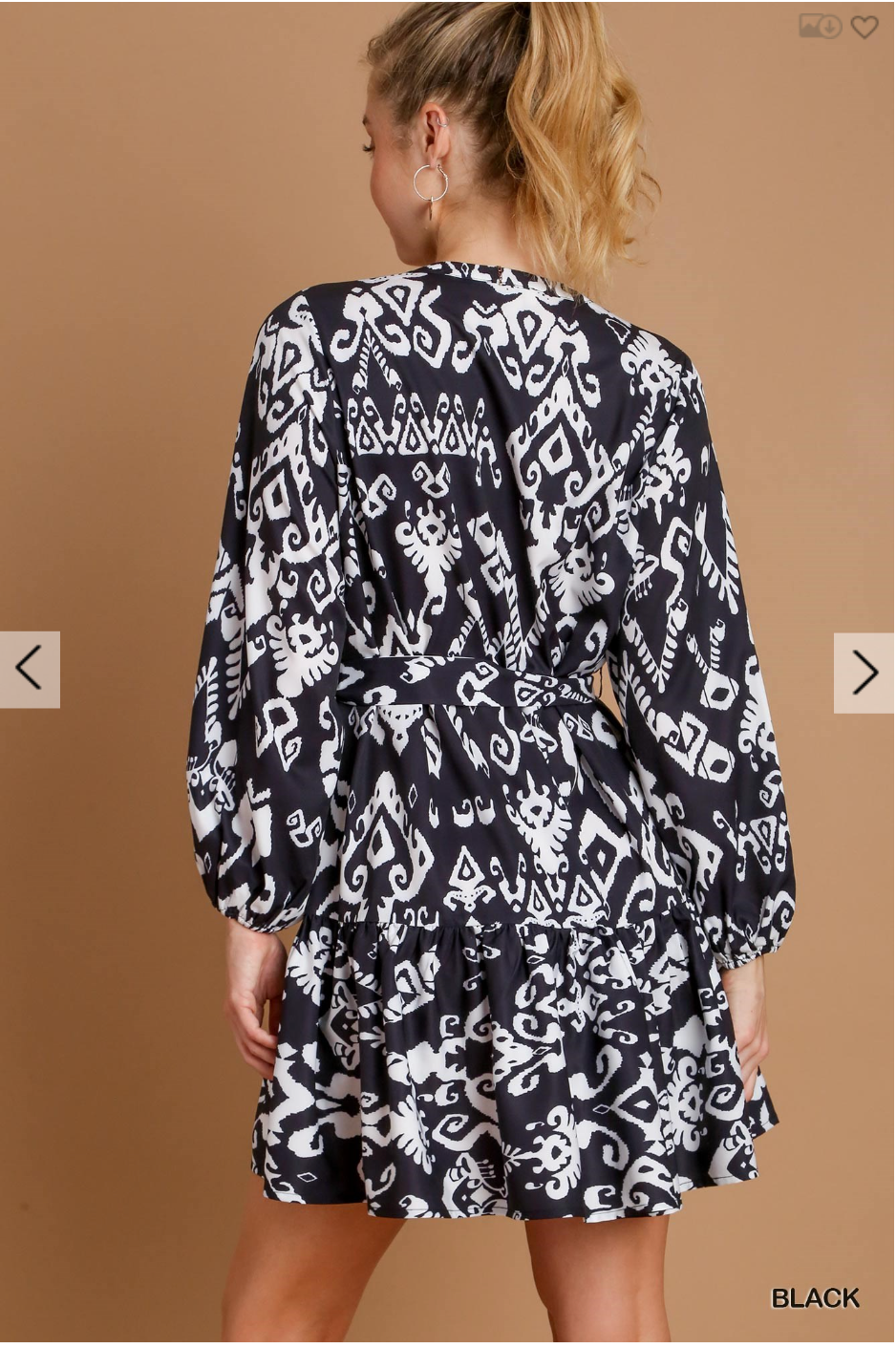Viewport: 896px width, 1347px height.
Task: Go to the previous product photo
Action: click(30, 669)
